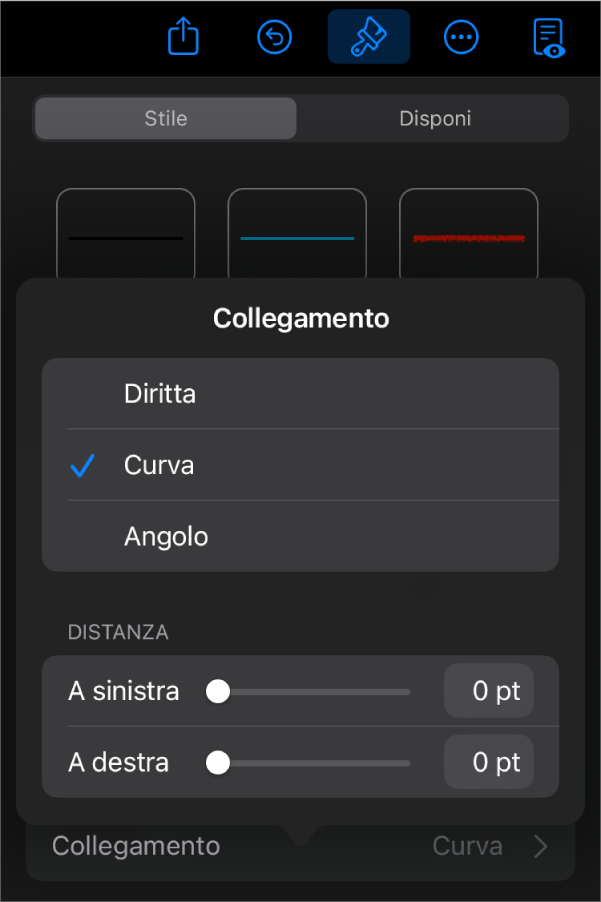Pick the rough red line style

pyautogui.click(x=468, y=237)
